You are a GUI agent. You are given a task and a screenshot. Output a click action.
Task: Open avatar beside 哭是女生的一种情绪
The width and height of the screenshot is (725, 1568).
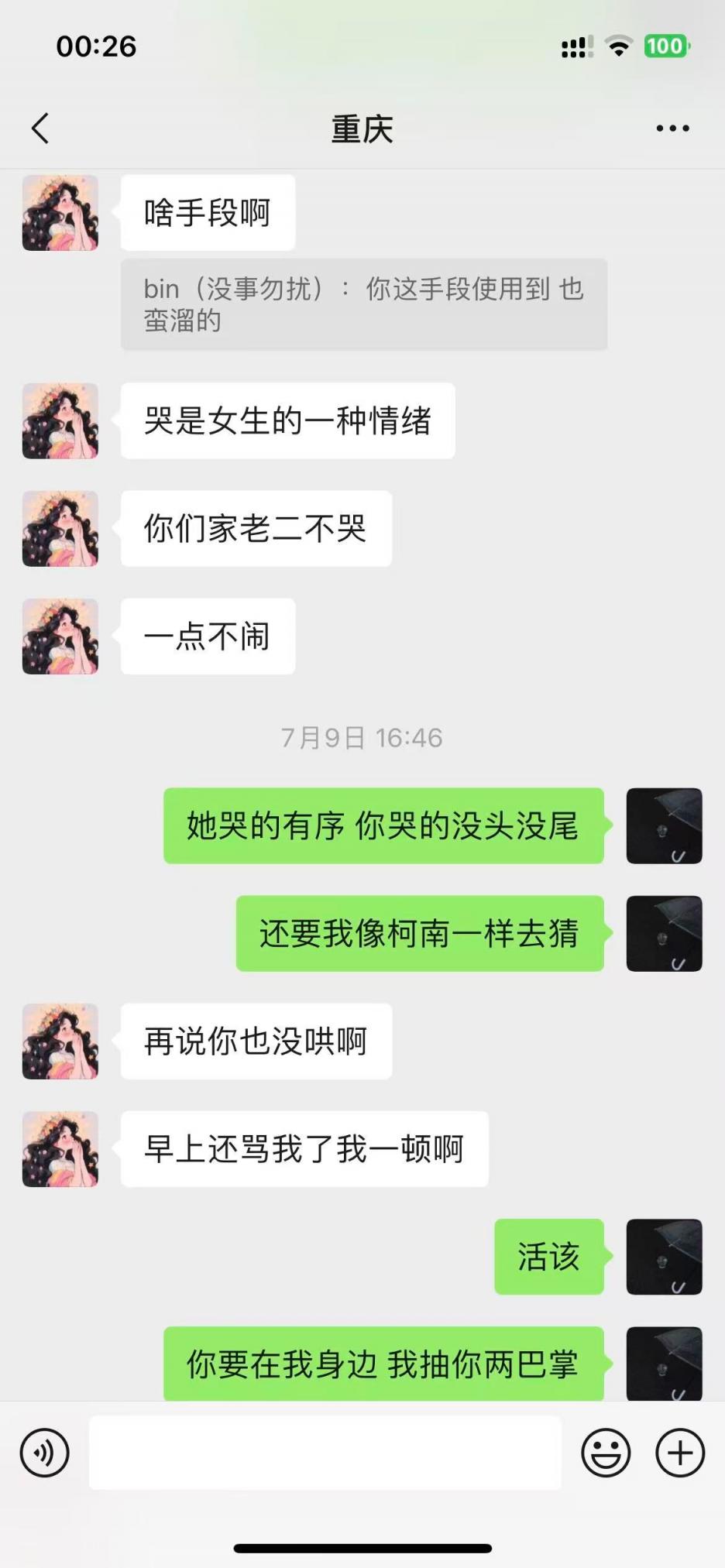pos(60,420)
